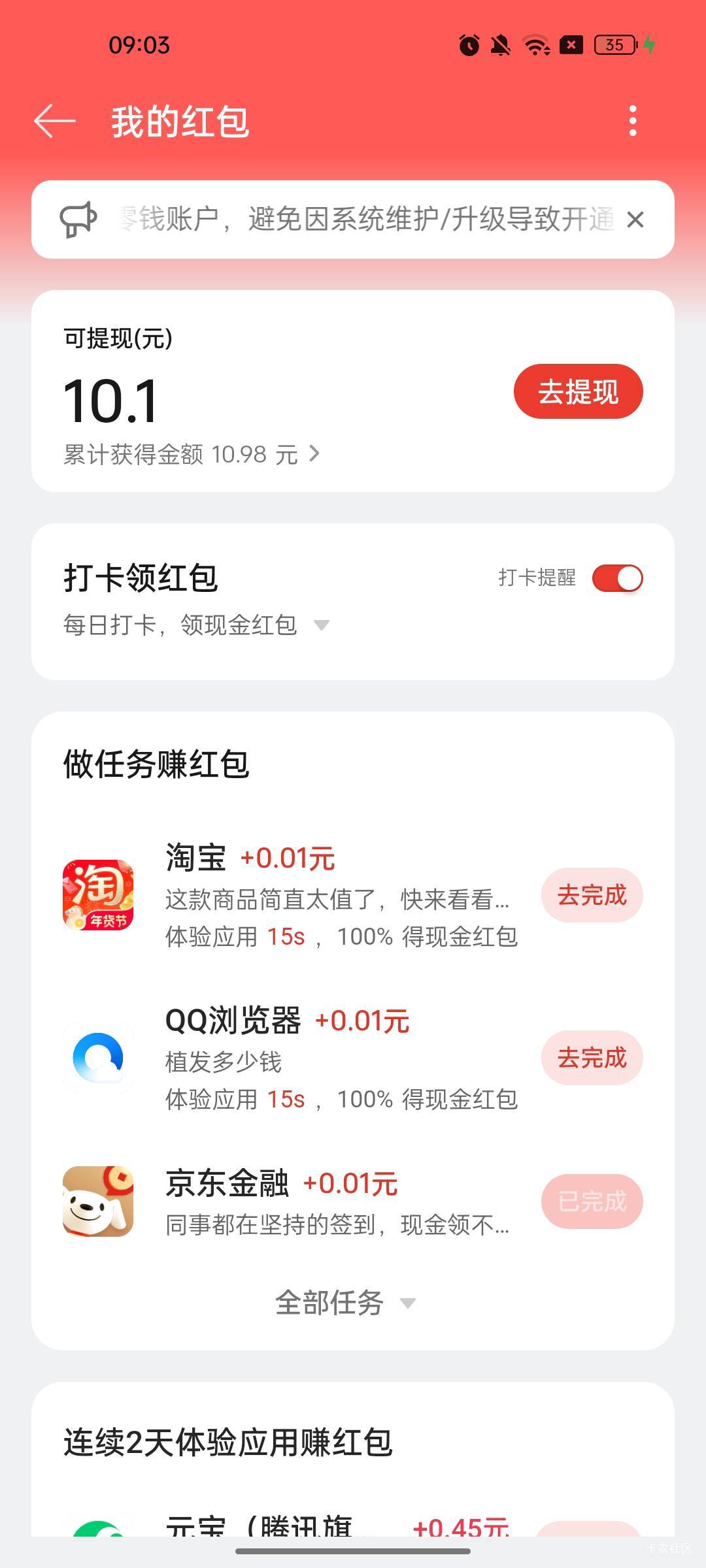Go back from 我的红包 page

click(x=55, y=121)
